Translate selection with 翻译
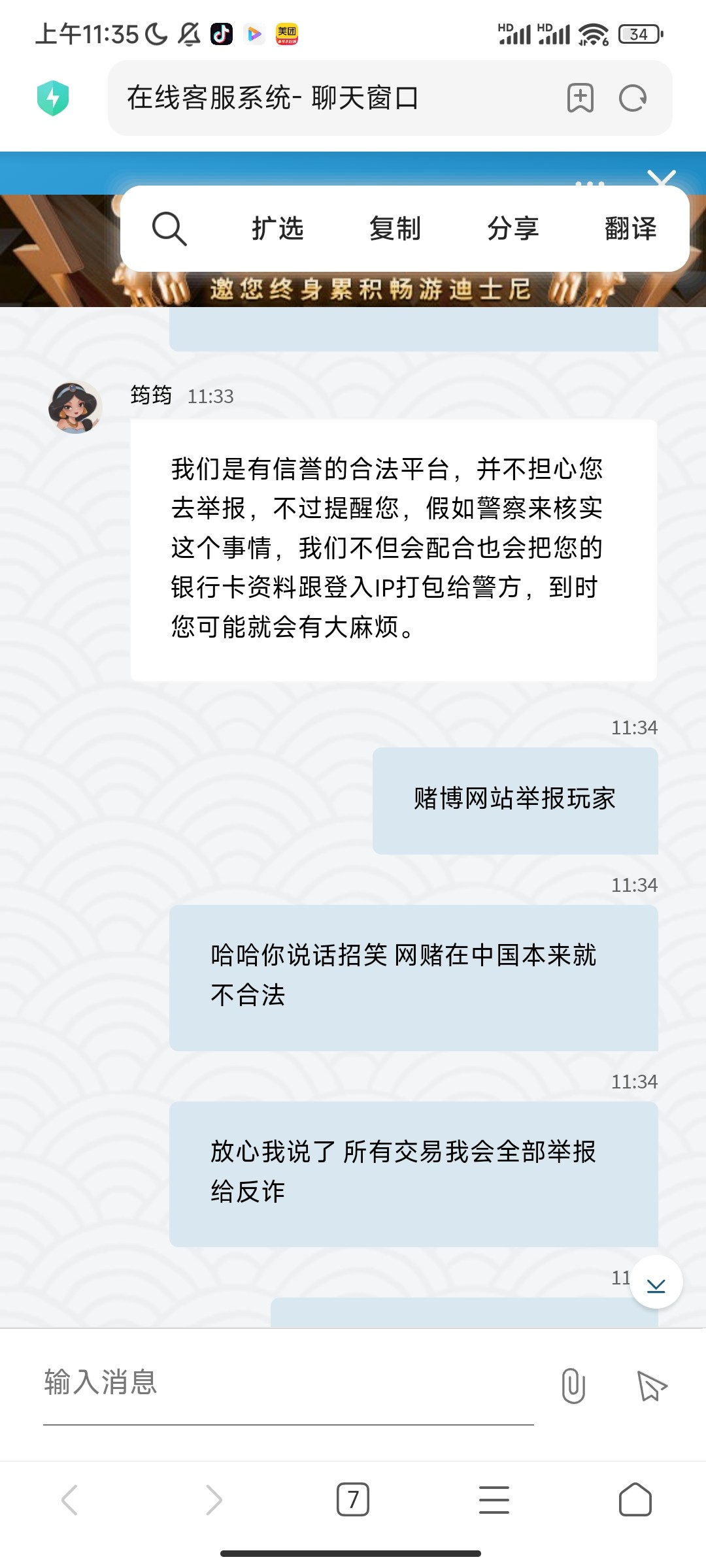The image size is (706, 1568). coord(630,229)
